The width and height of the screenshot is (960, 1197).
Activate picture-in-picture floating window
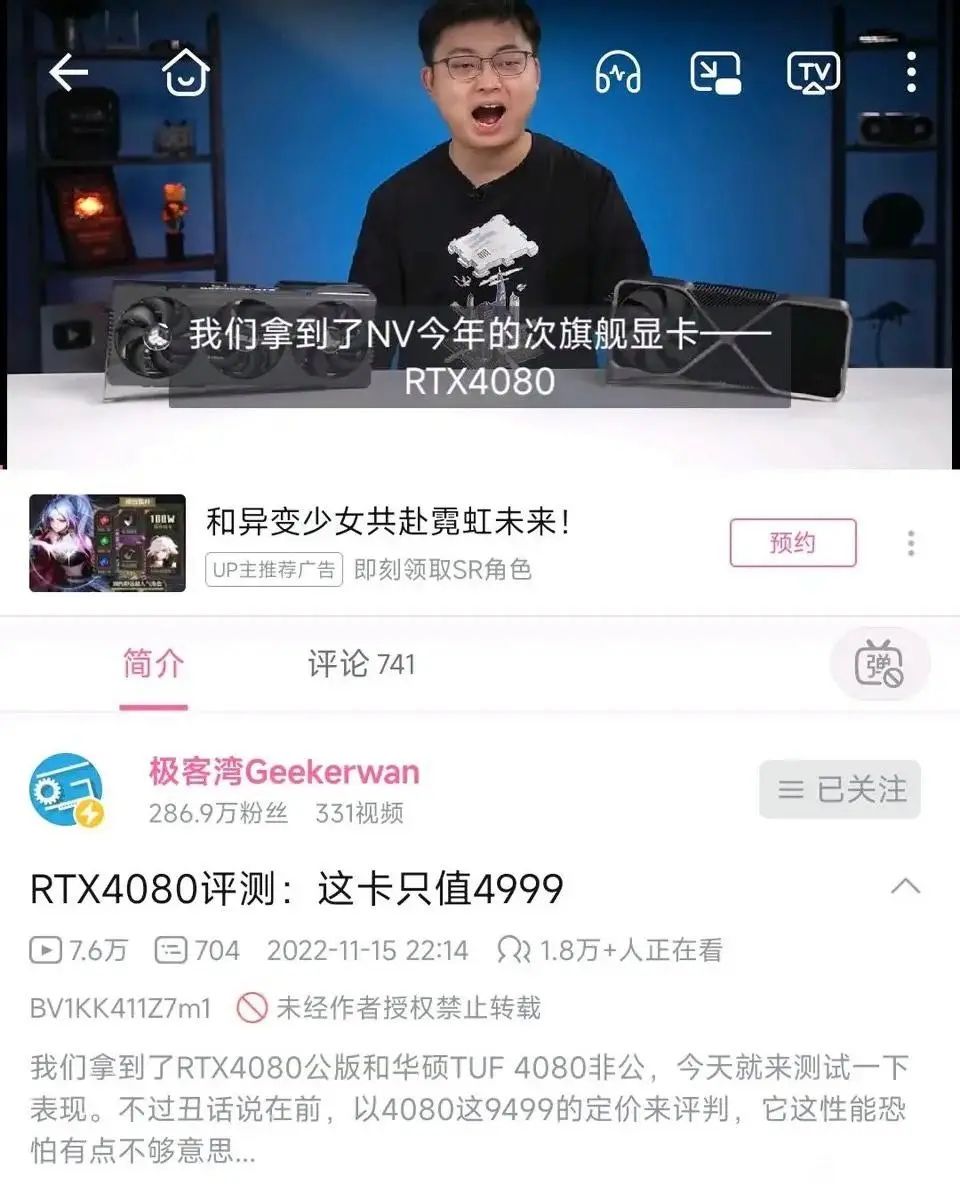(x=716, y=71)
